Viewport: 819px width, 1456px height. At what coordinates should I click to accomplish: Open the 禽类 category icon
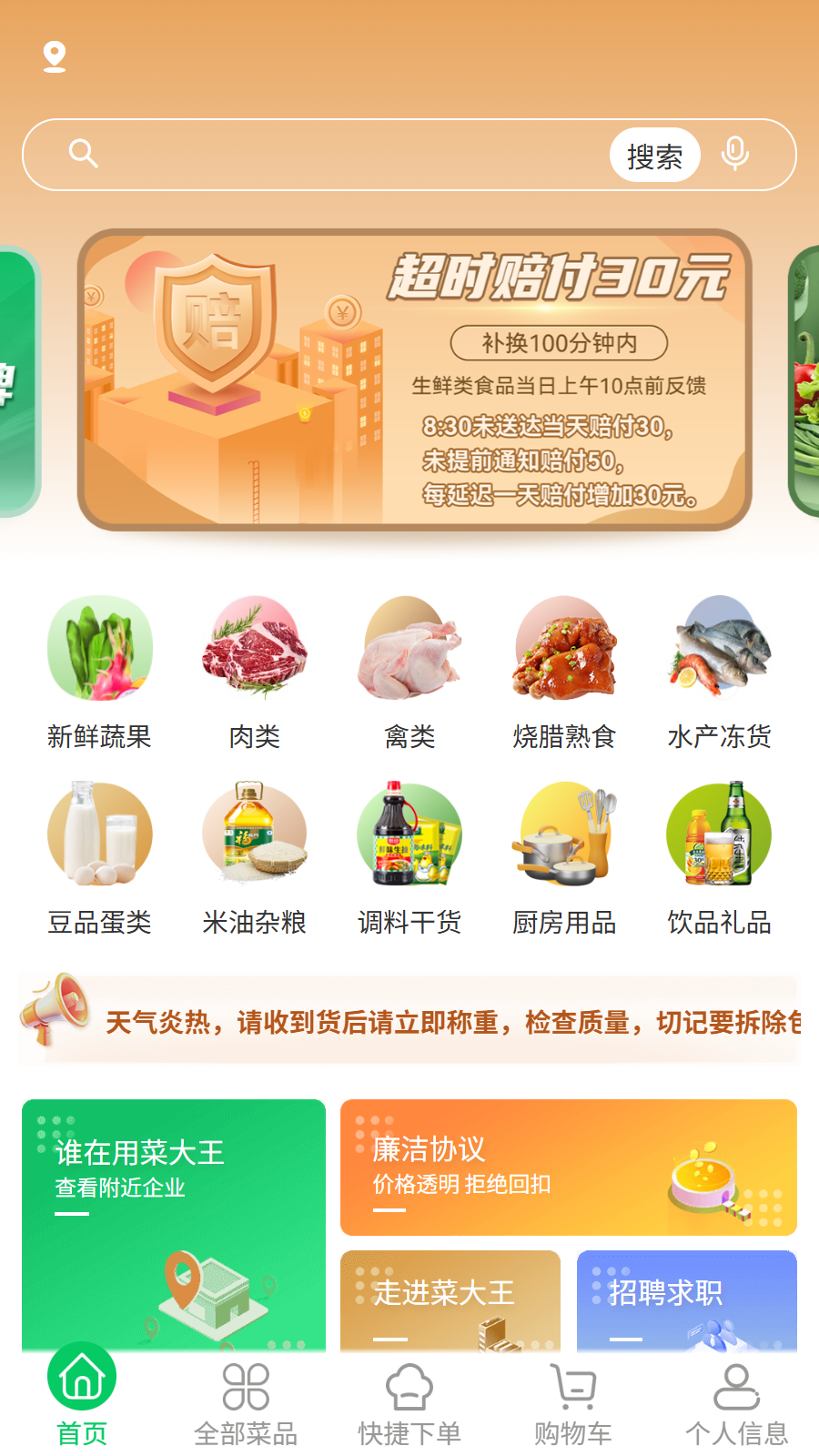409,648
